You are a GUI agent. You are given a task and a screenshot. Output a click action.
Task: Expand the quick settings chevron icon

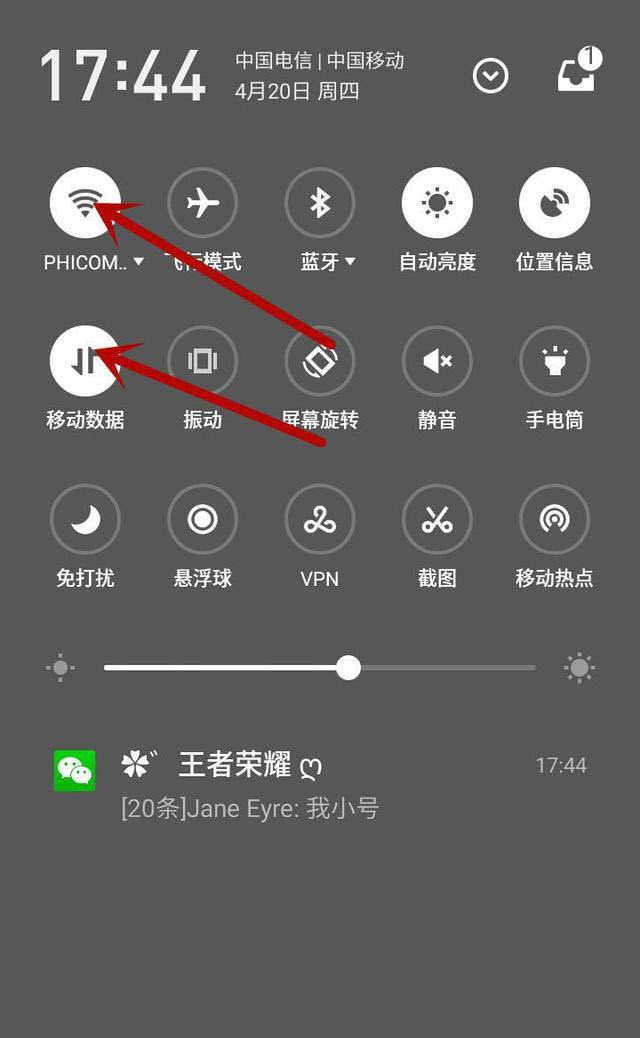[490, 76]
